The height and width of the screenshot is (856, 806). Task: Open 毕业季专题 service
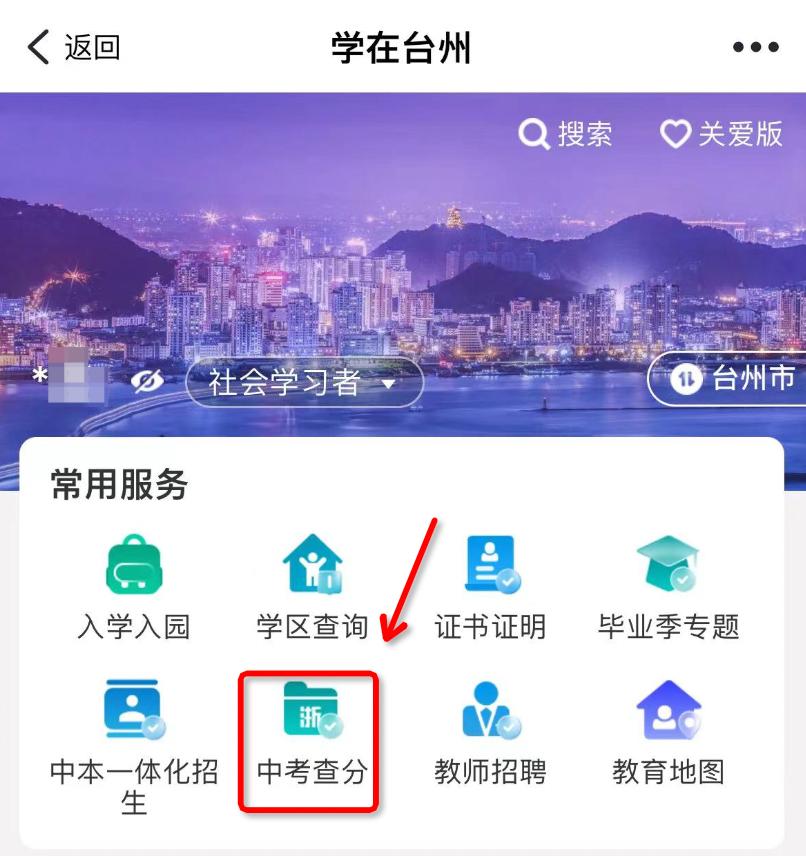(x=668, y=586)
